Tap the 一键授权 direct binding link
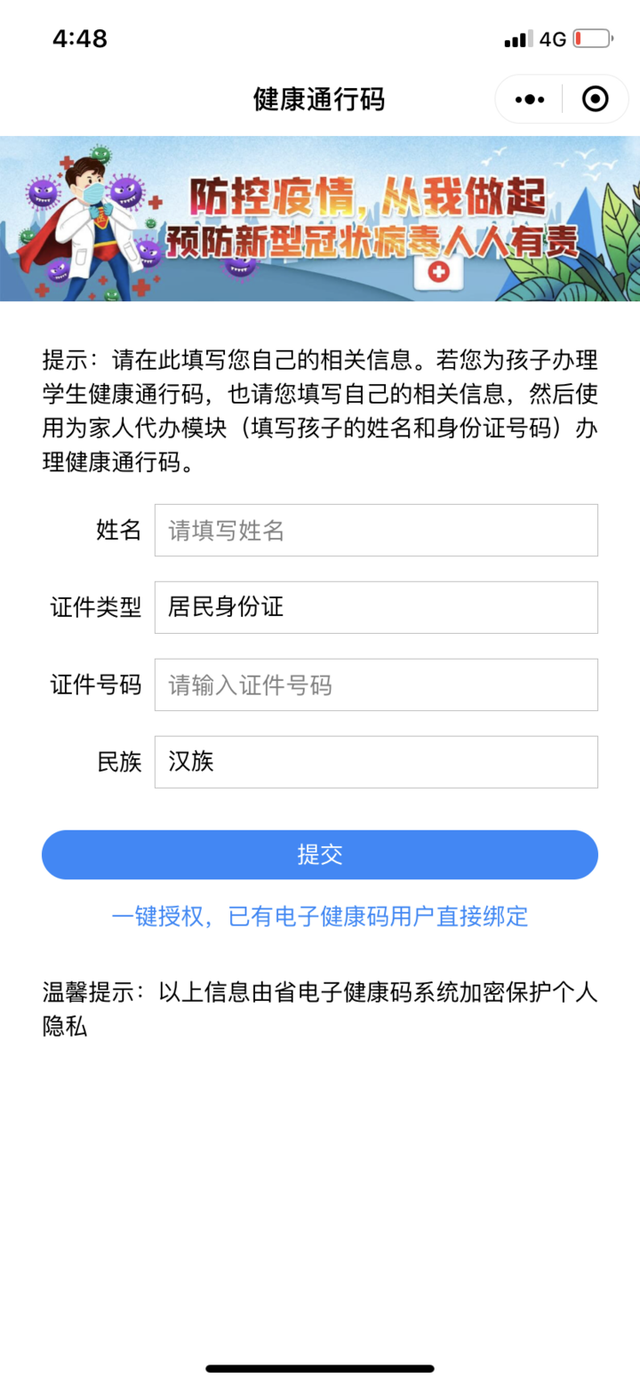Viewport: 640px width, 1385px height. tap(320, 916)
